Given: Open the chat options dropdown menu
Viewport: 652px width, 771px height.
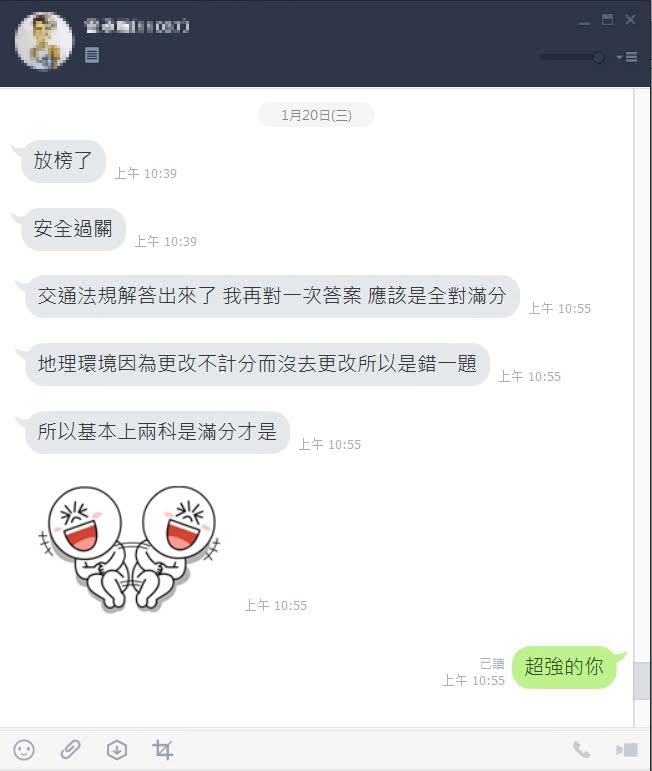Looking at the screenshot, I should click(x=627, y=57).
